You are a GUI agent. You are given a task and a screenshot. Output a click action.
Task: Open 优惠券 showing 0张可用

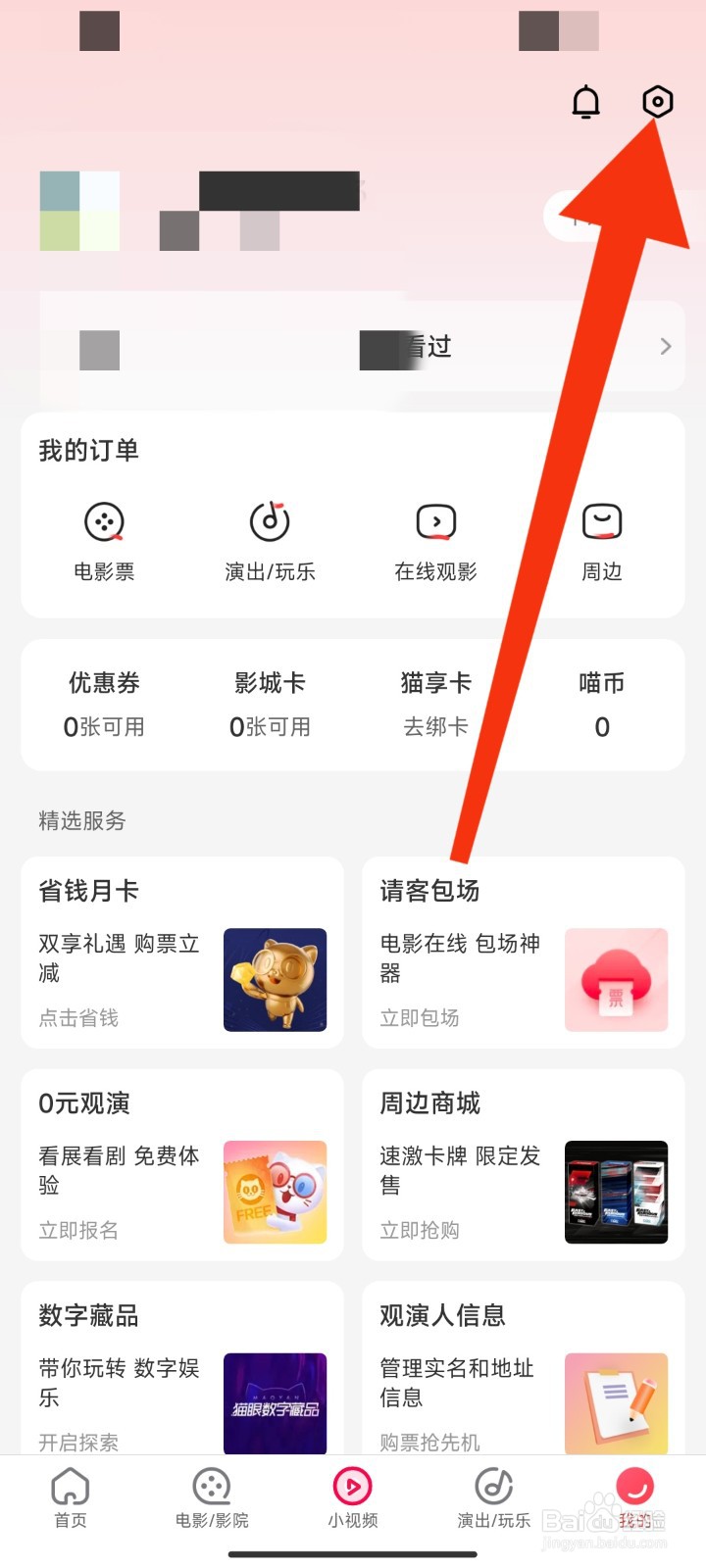click(x=105, y=705)
